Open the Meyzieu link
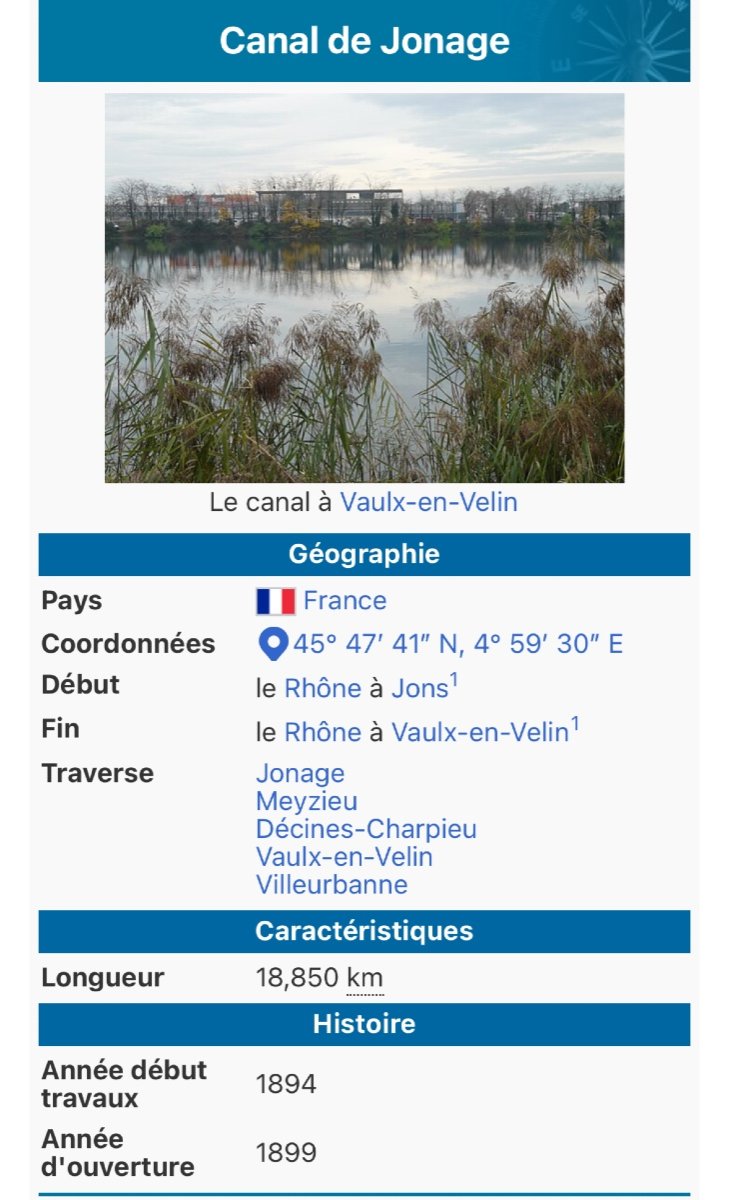Image resolution: width=729 pixels, height=1200 pixels. (x=306, y=802)
